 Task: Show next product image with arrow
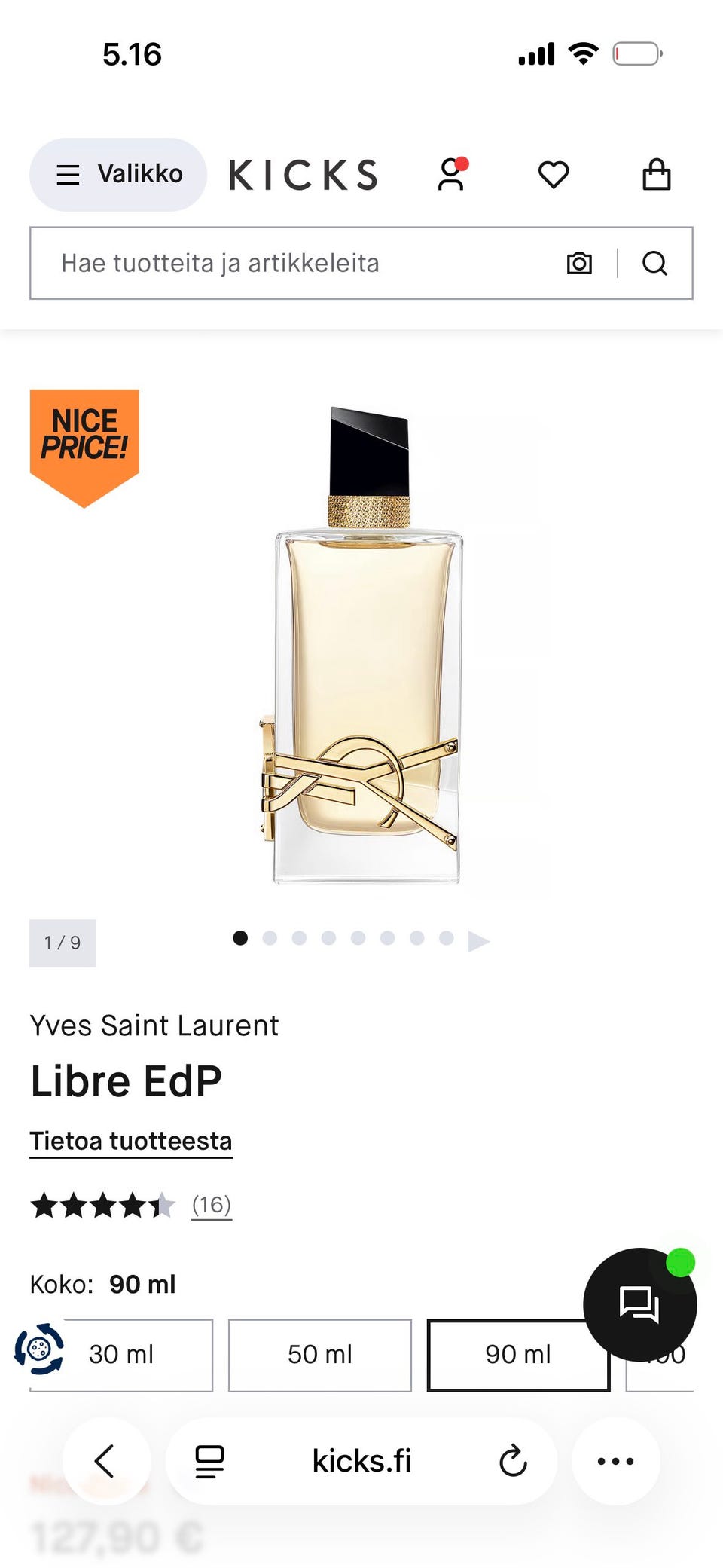[x=478, y=940]
